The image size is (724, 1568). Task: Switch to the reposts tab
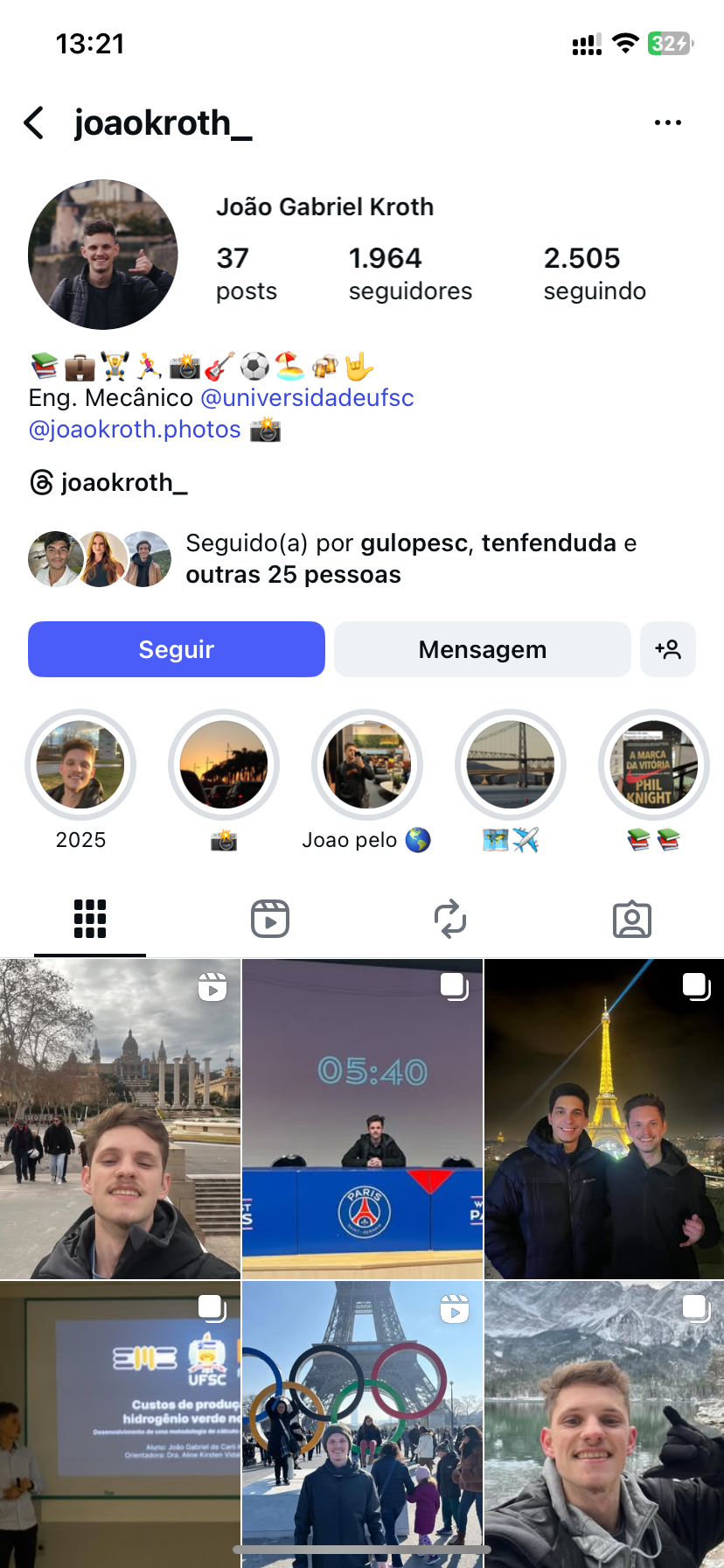450,919
